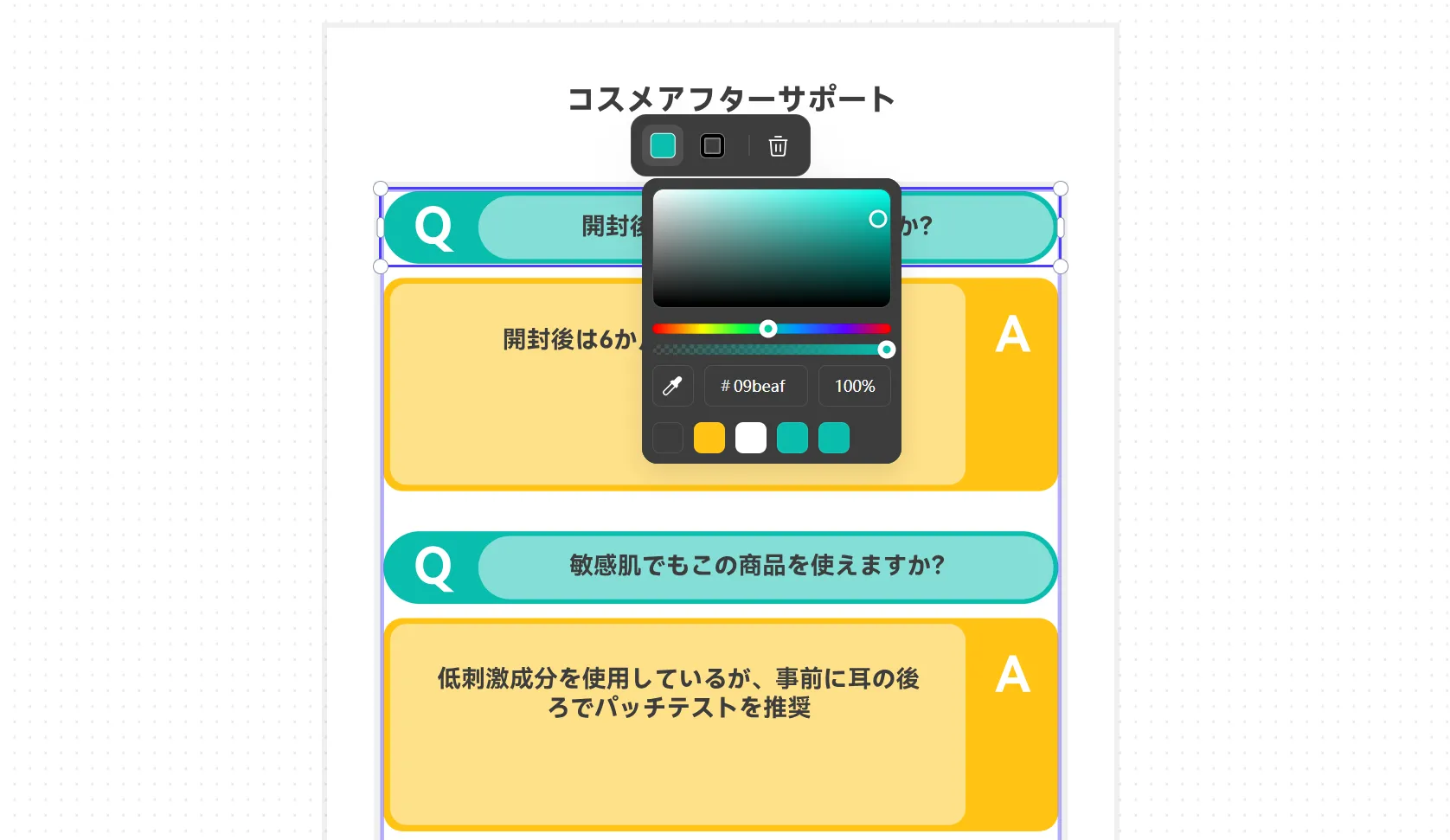The height and width of the screenshot is (840, 1450).
Task: Tap a point on the opacity slider
Action: tap(779, 349)
